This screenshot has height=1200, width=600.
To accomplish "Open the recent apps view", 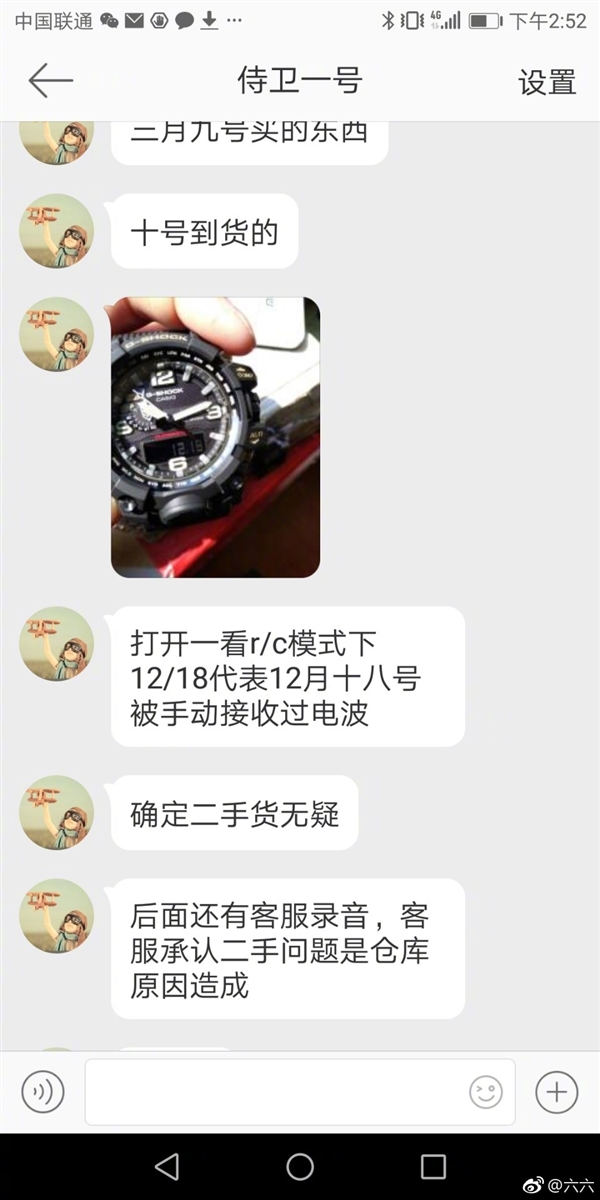I will pyautogui.click(x=433, y=1166).
